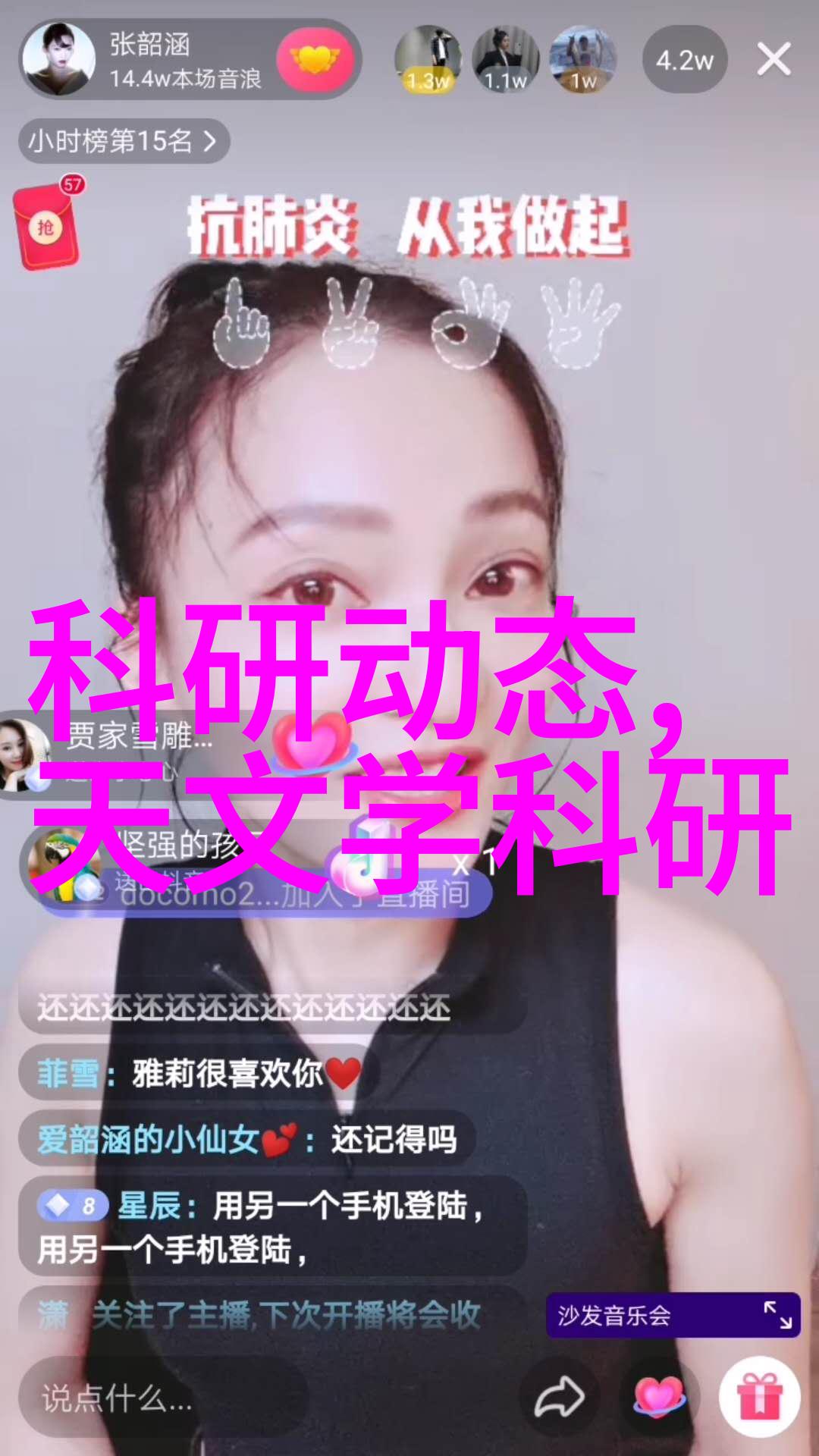Expand the 沙发音乐会 widget
Image resolution: width=819 pixels, height=1456 pixels.
[x=777, y=1315]
